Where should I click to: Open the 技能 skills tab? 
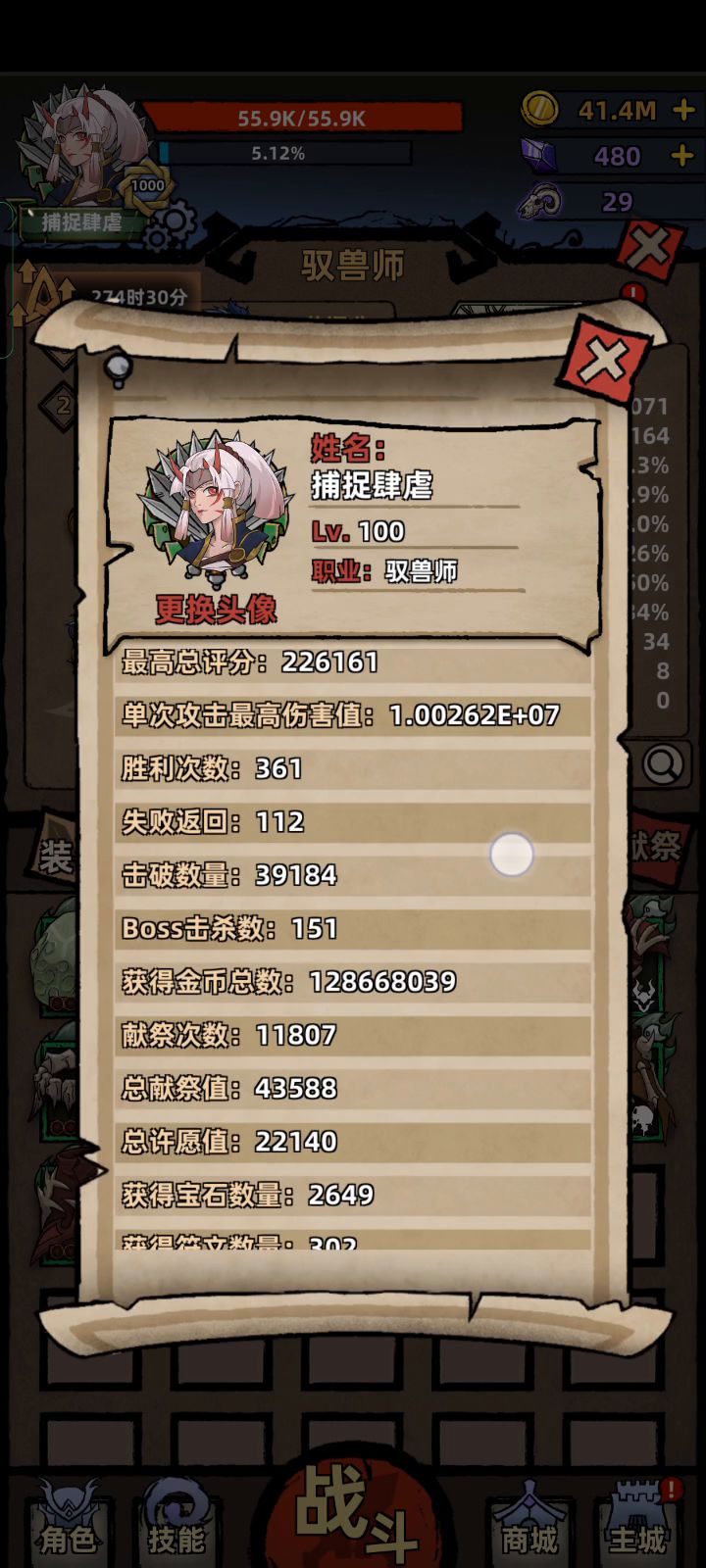tap(177, 1519)
